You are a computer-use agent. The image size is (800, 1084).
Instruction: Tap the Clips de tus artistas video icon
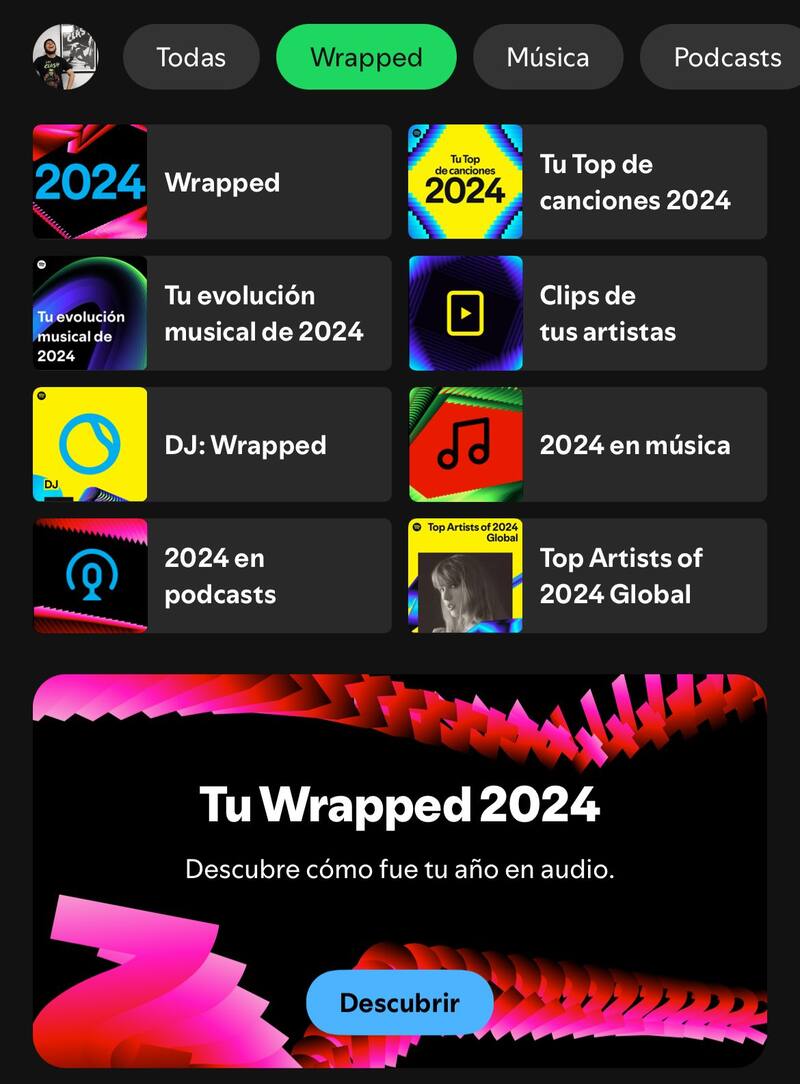465,313
